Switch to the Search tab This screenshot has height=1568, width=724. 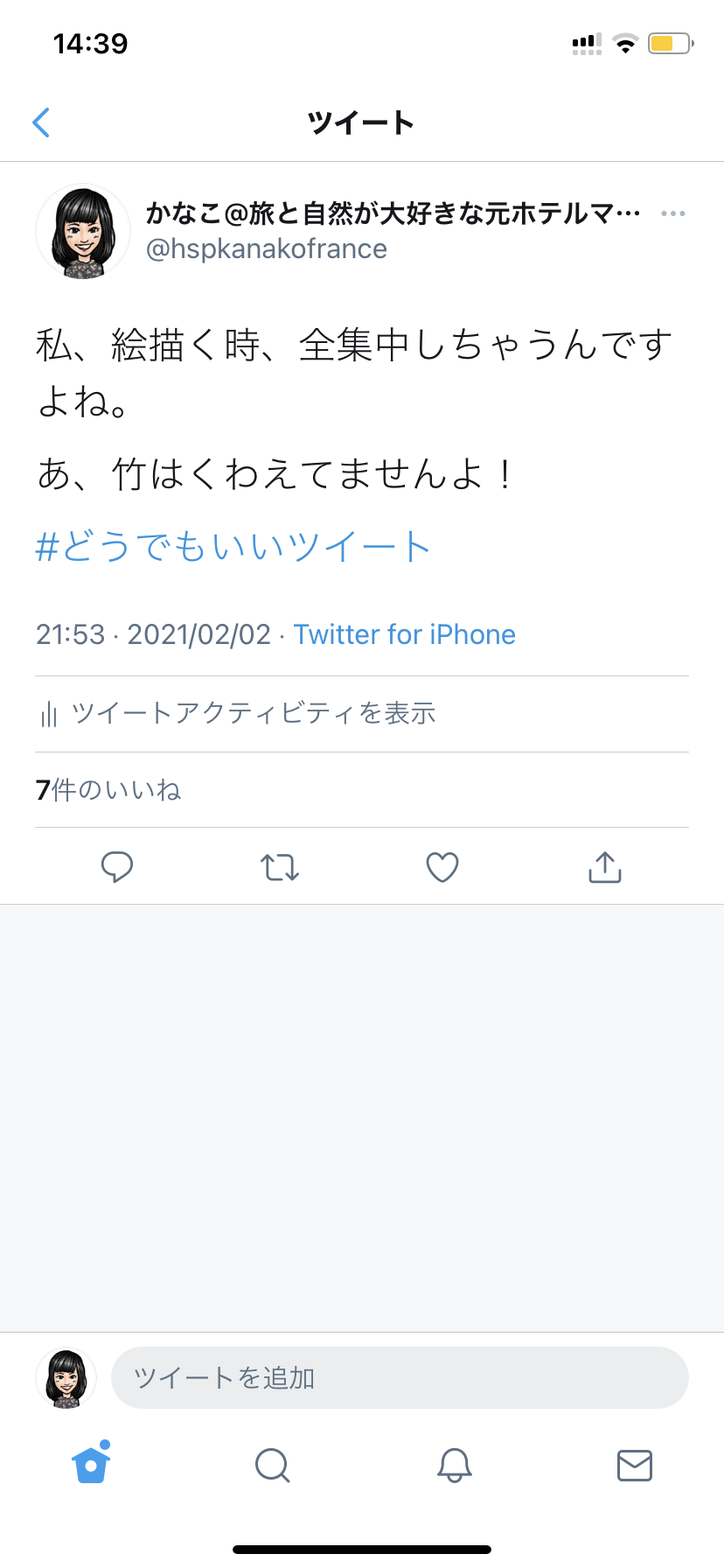[x=272, y=1465]
